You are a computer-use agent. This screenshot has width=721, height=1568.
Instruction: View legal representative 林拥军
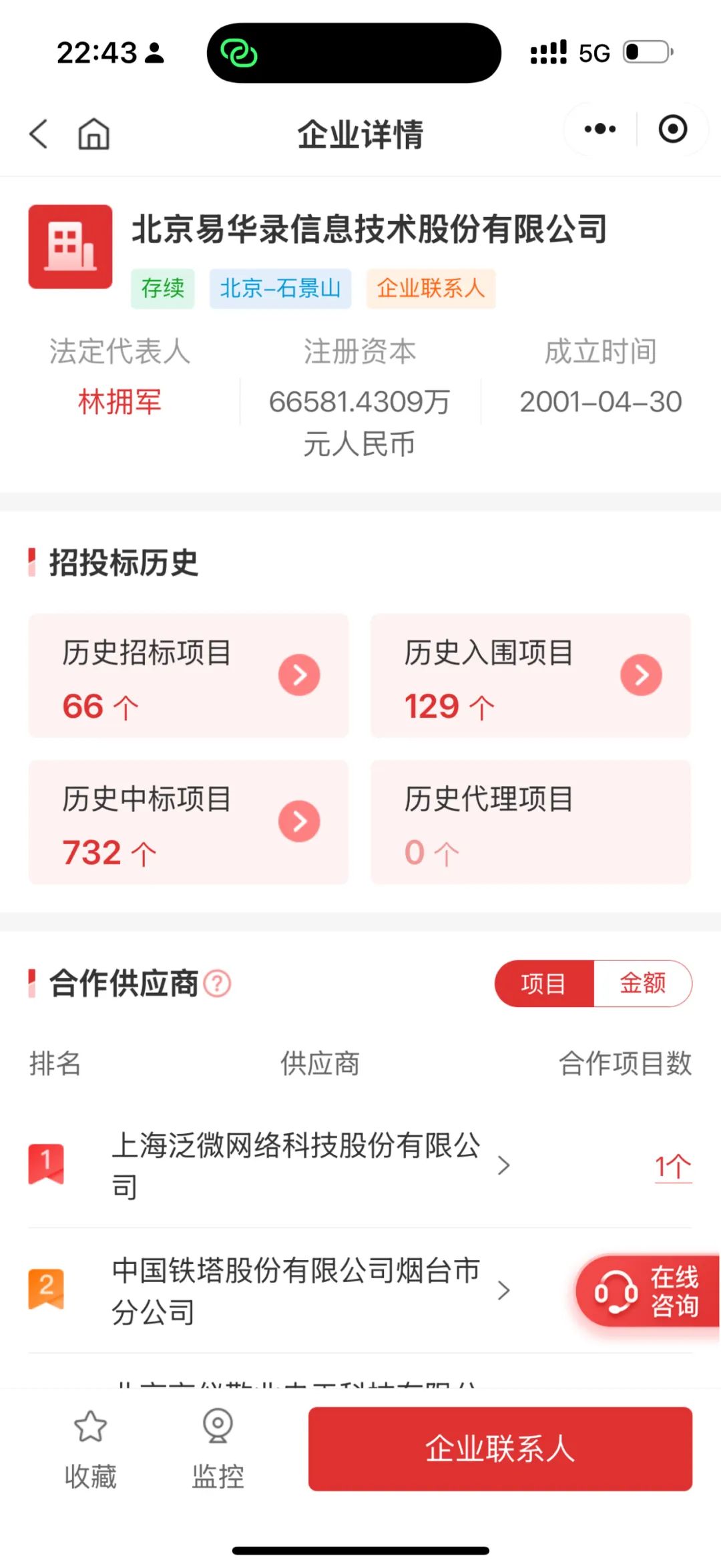[119, 402]
